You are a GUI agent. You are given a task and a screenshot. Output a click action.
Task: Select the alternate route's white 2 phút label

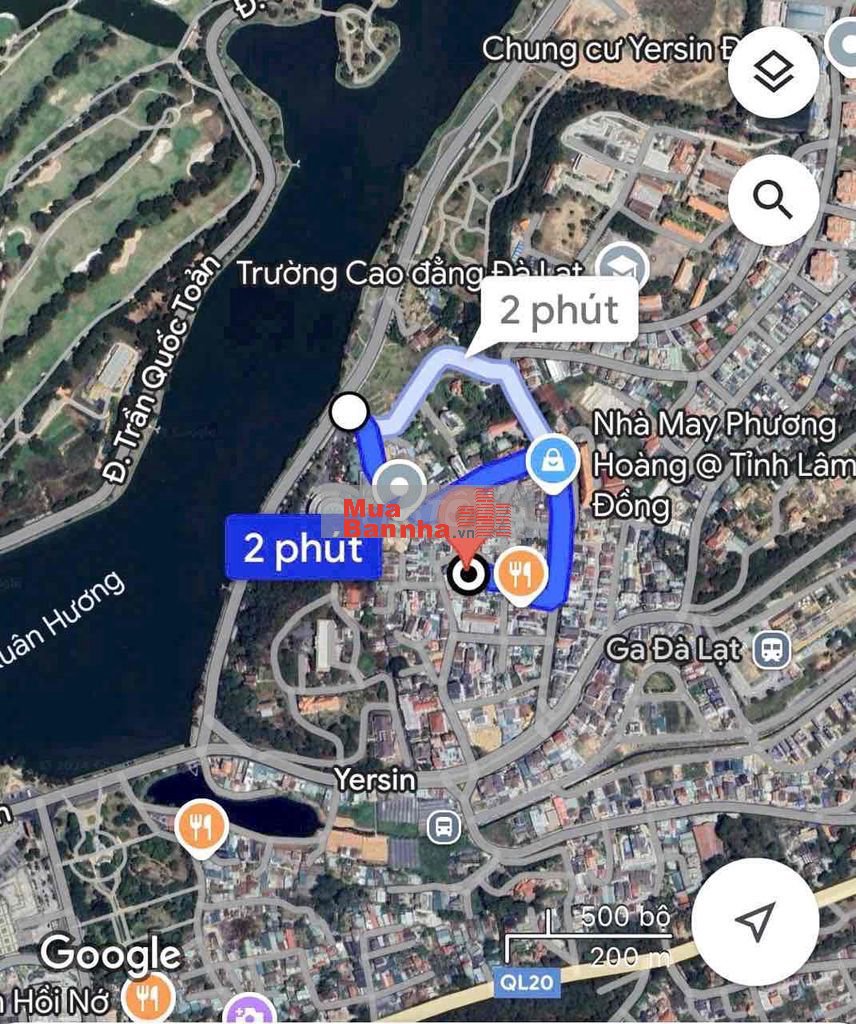[x=559, y=310]
